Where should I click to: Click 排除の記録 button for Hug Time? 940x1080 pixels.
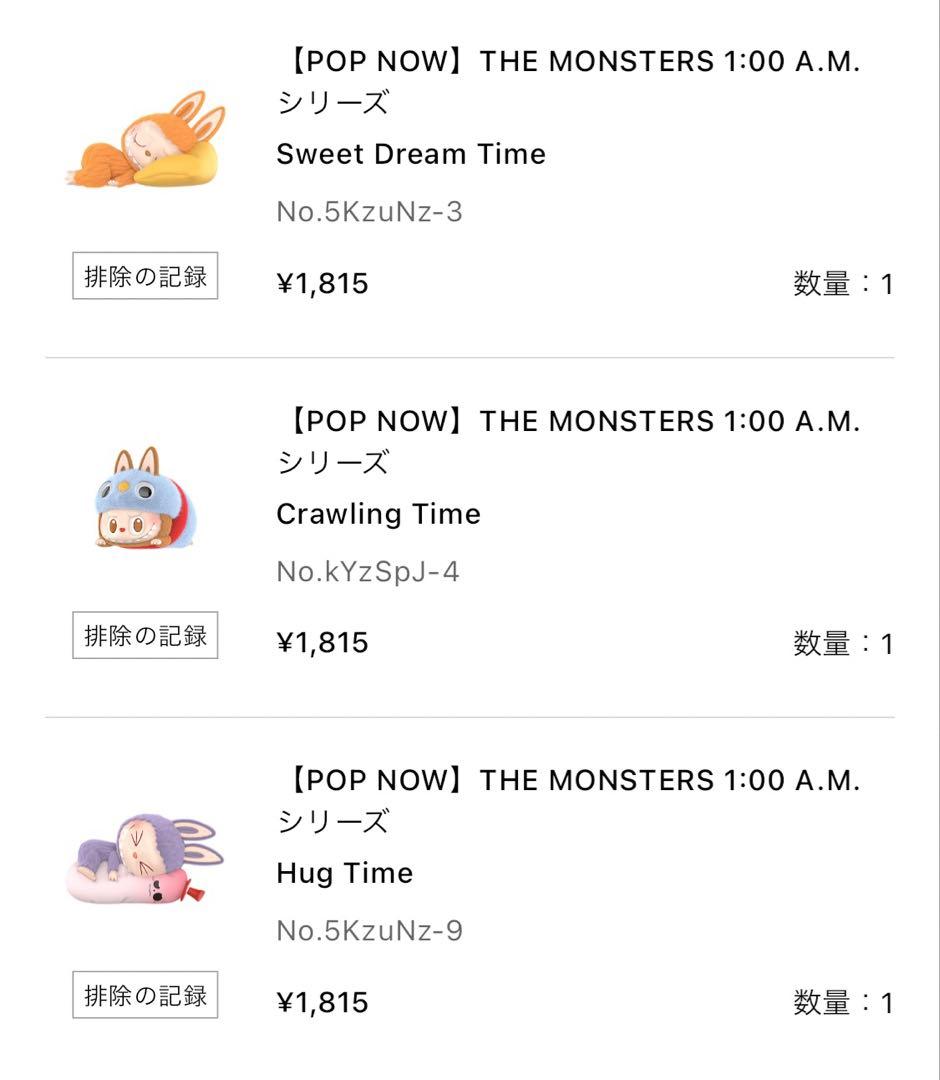pyautogui.click(x=145, y=994)
